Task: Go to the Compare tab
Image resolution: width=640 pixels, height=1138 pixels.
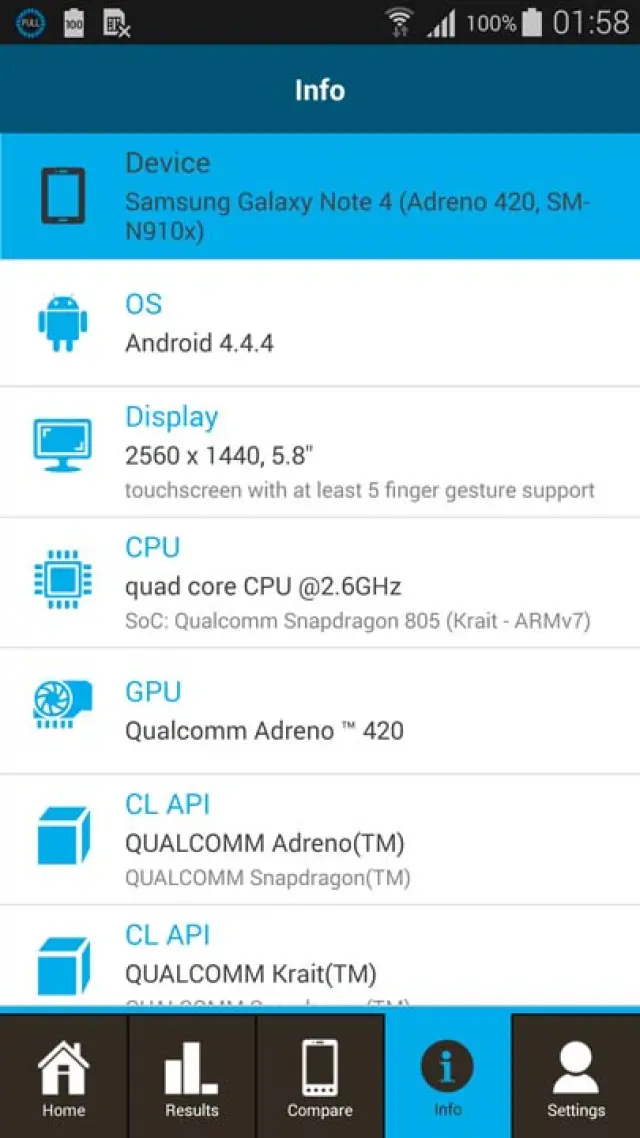Action: [320, 1077]
